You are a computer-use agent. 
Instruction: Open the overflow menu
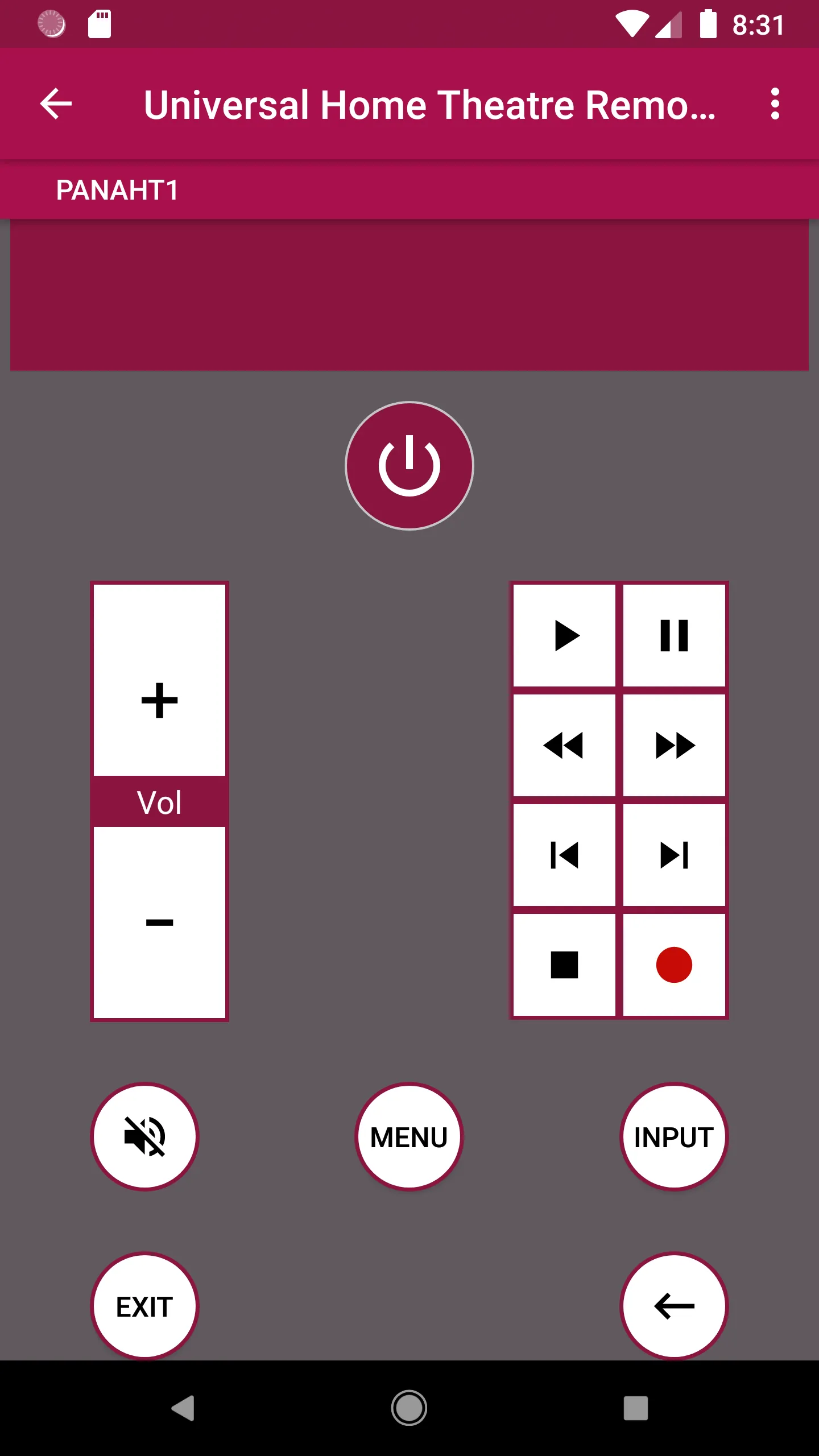[x=775, y=104]
